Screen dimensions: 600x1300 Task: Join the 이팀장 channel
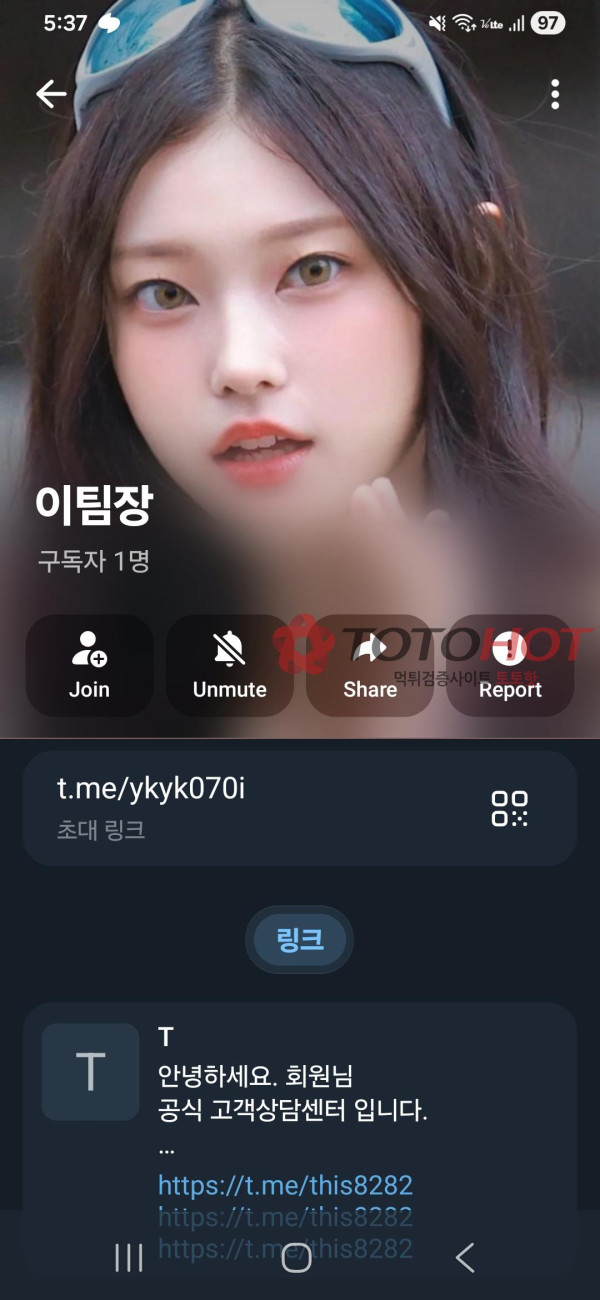click(89, 665)
